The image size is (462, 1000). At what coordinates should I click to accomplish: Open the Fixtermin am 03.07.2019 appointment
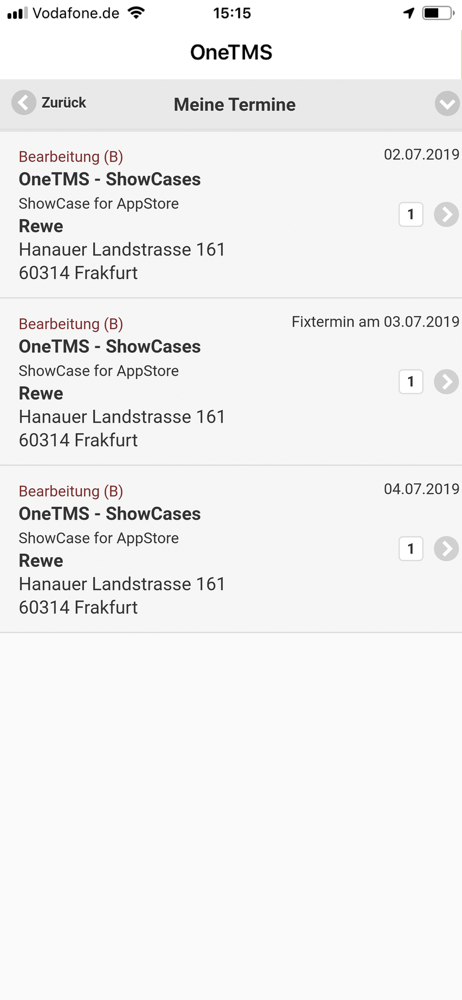pyautogui.click(x=231, y=381)
